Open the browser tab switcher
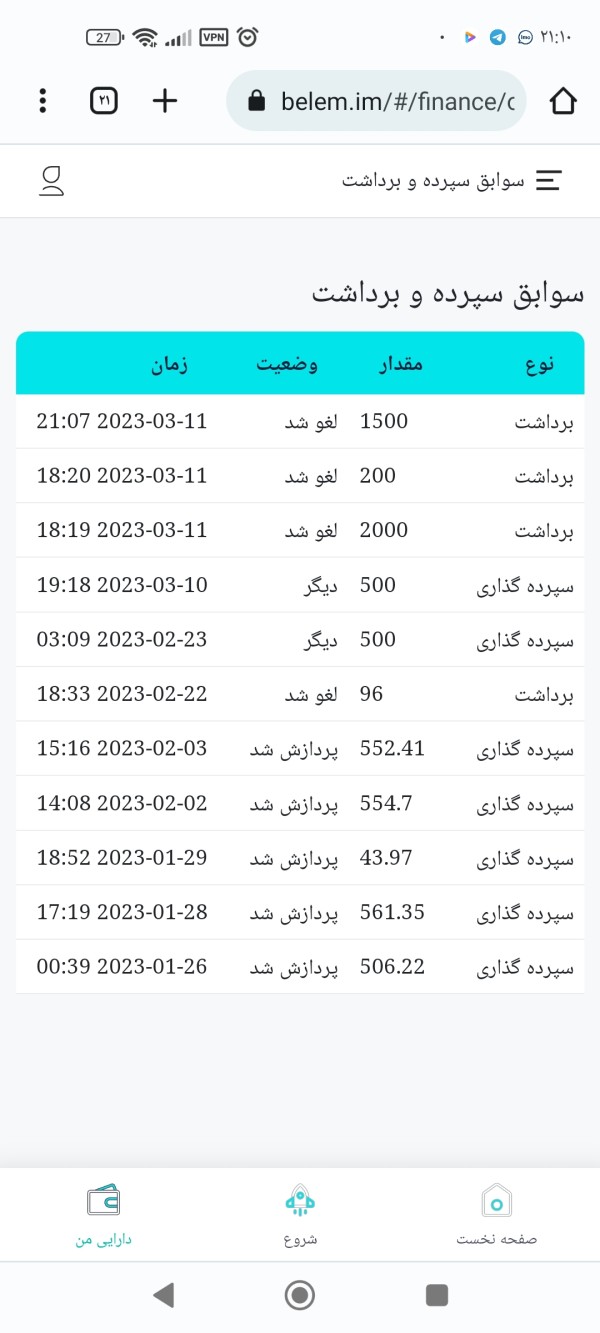The image size is (600, 1333). coord(104,100)
